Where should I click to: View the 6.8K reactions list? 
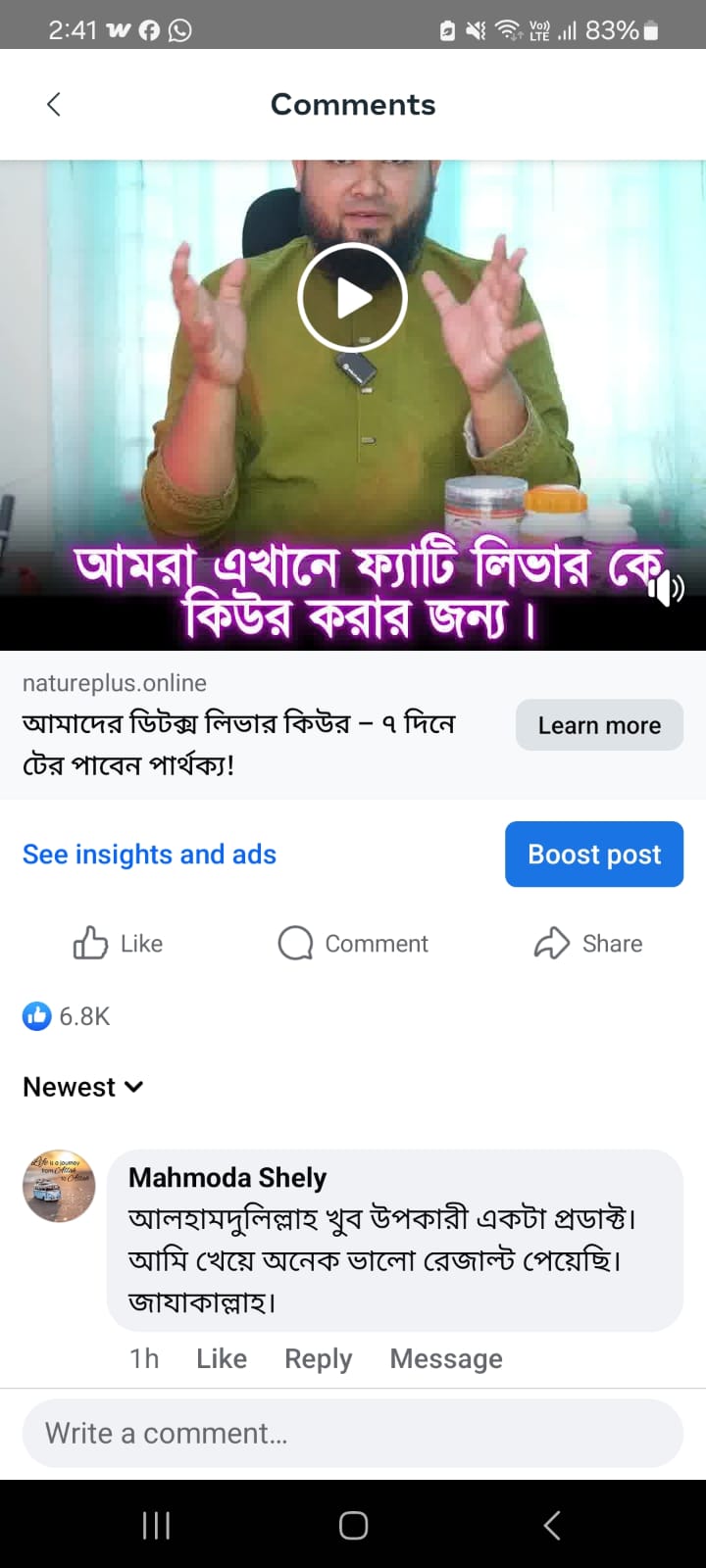tap(67, 1016)
